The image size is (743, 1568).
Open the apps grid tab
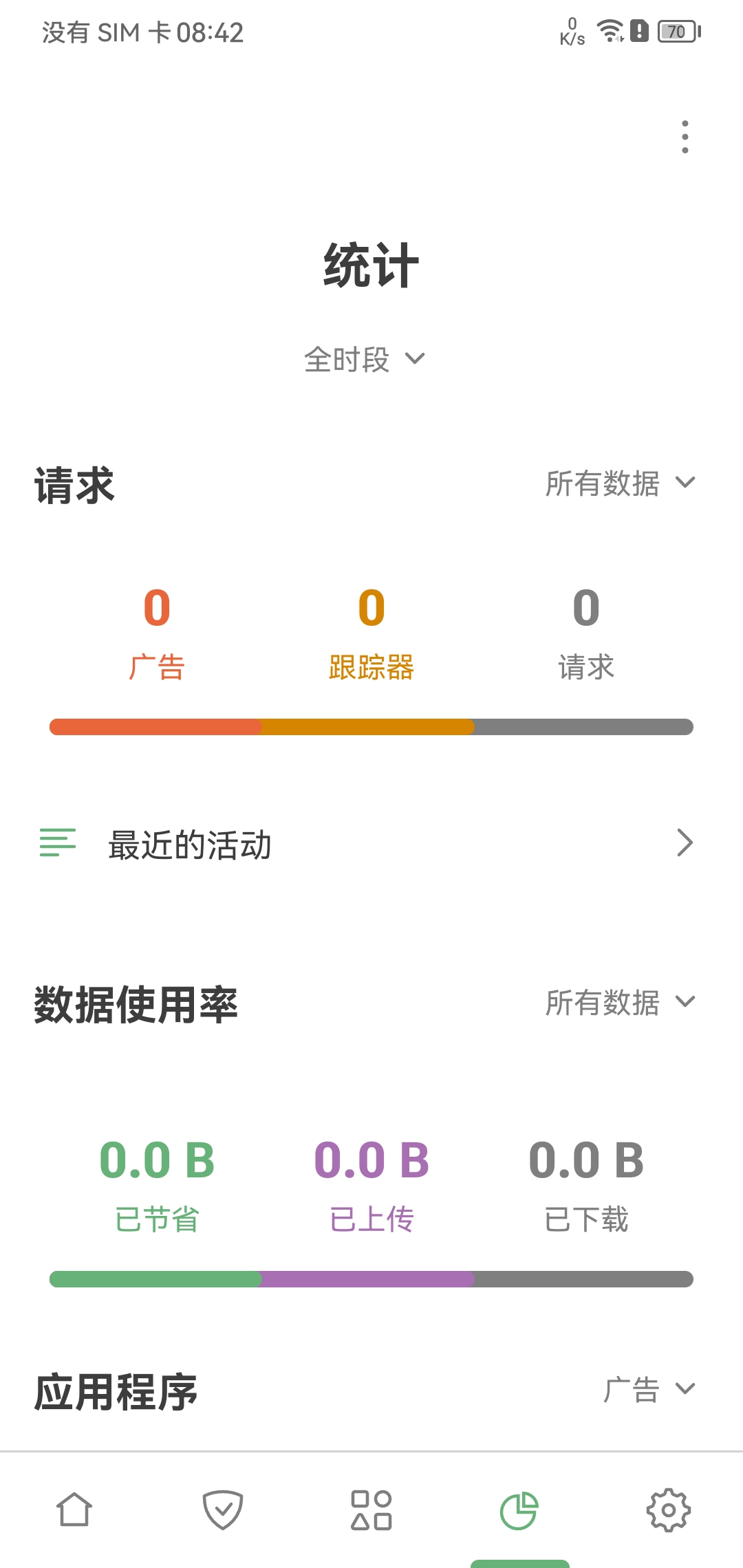[x=371, y=1510]
